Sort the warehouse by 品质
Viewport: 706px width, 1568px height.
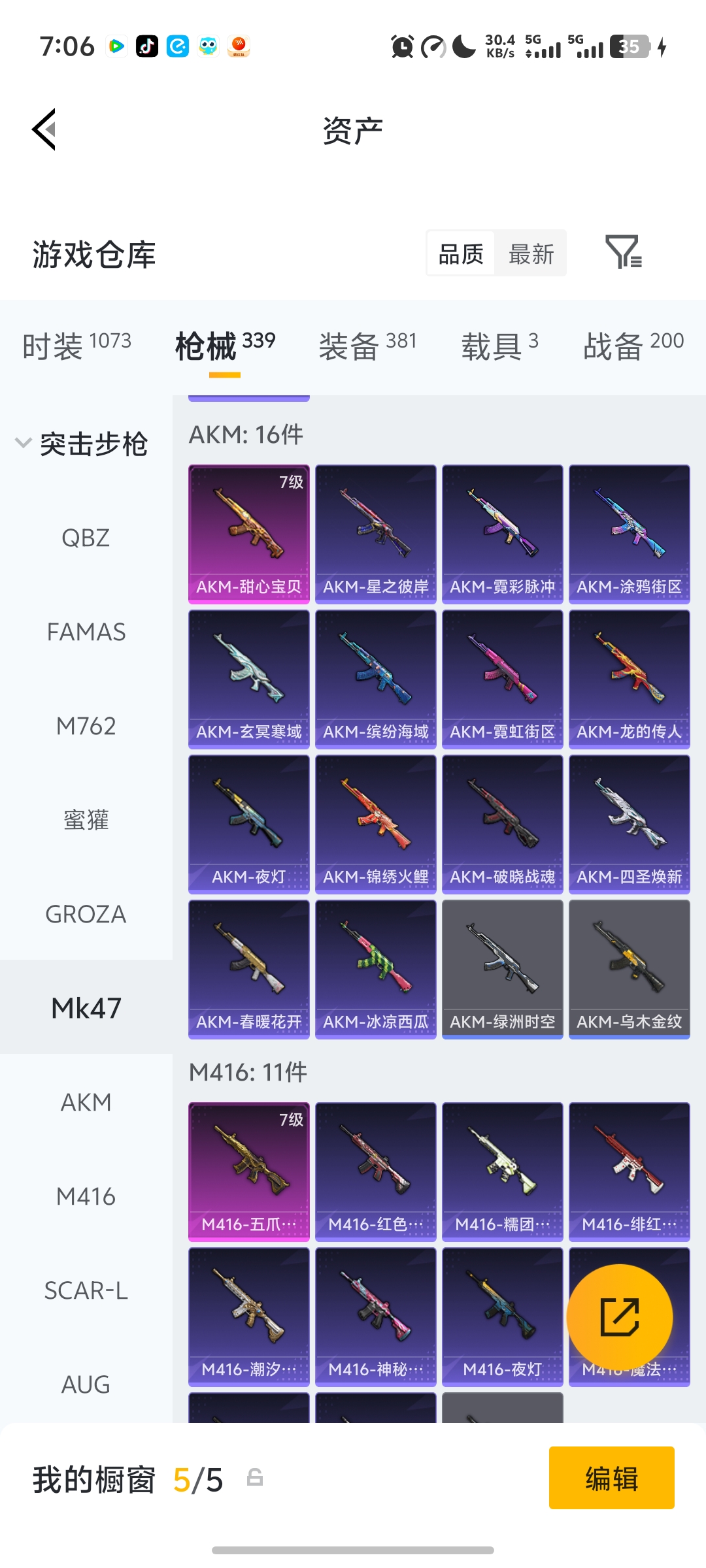[x=461, y=253]
